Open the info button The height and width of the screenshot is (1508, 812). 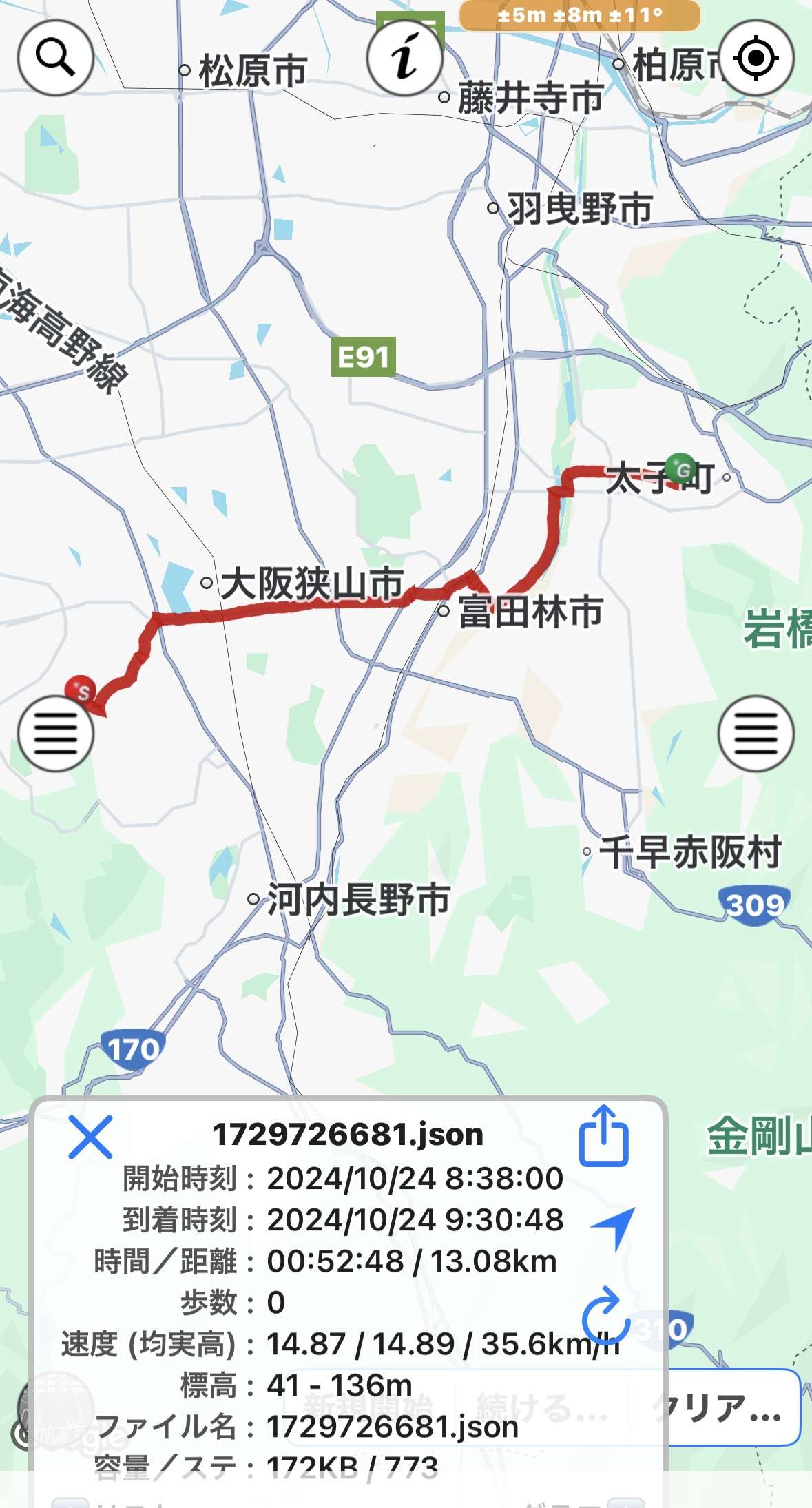point(405,57)
